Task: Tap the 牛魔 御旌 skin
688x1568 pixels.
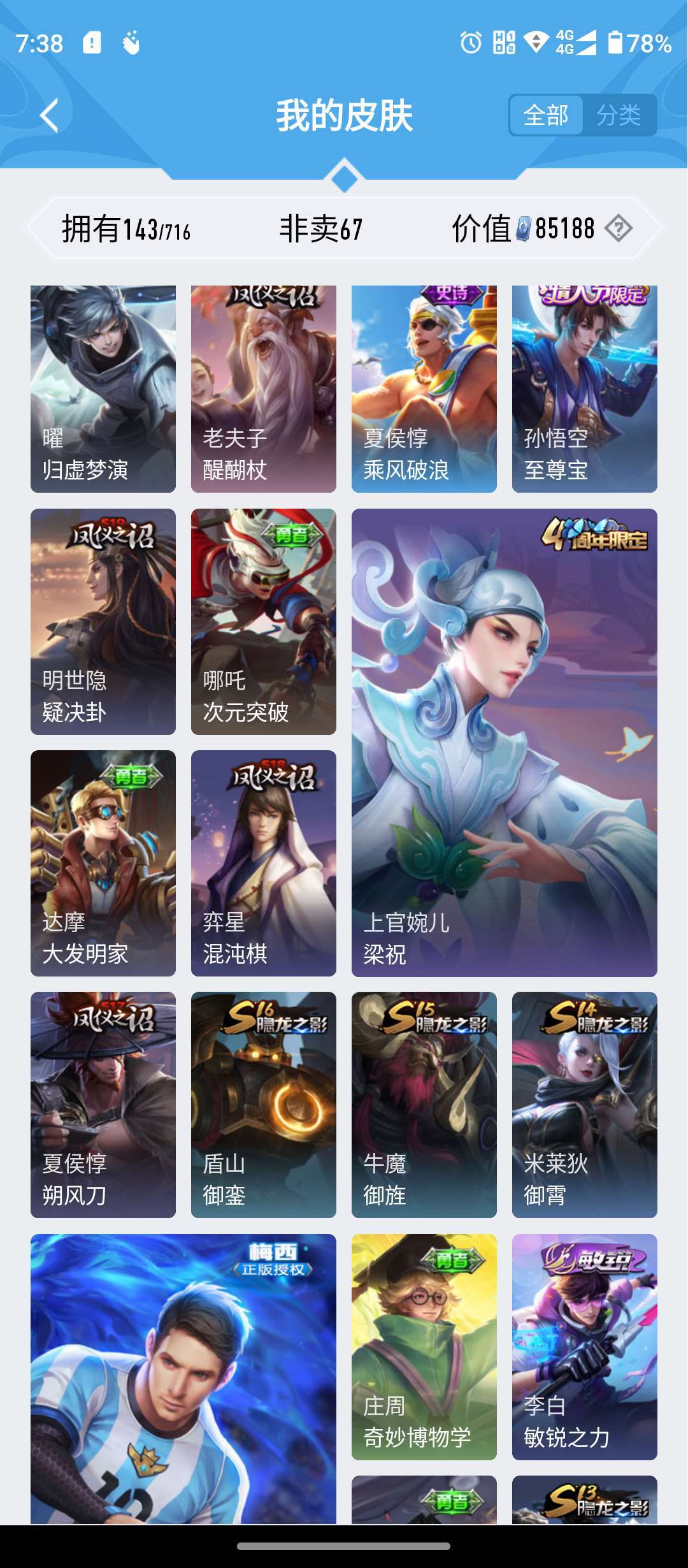Action: [x=424, y=1105]
